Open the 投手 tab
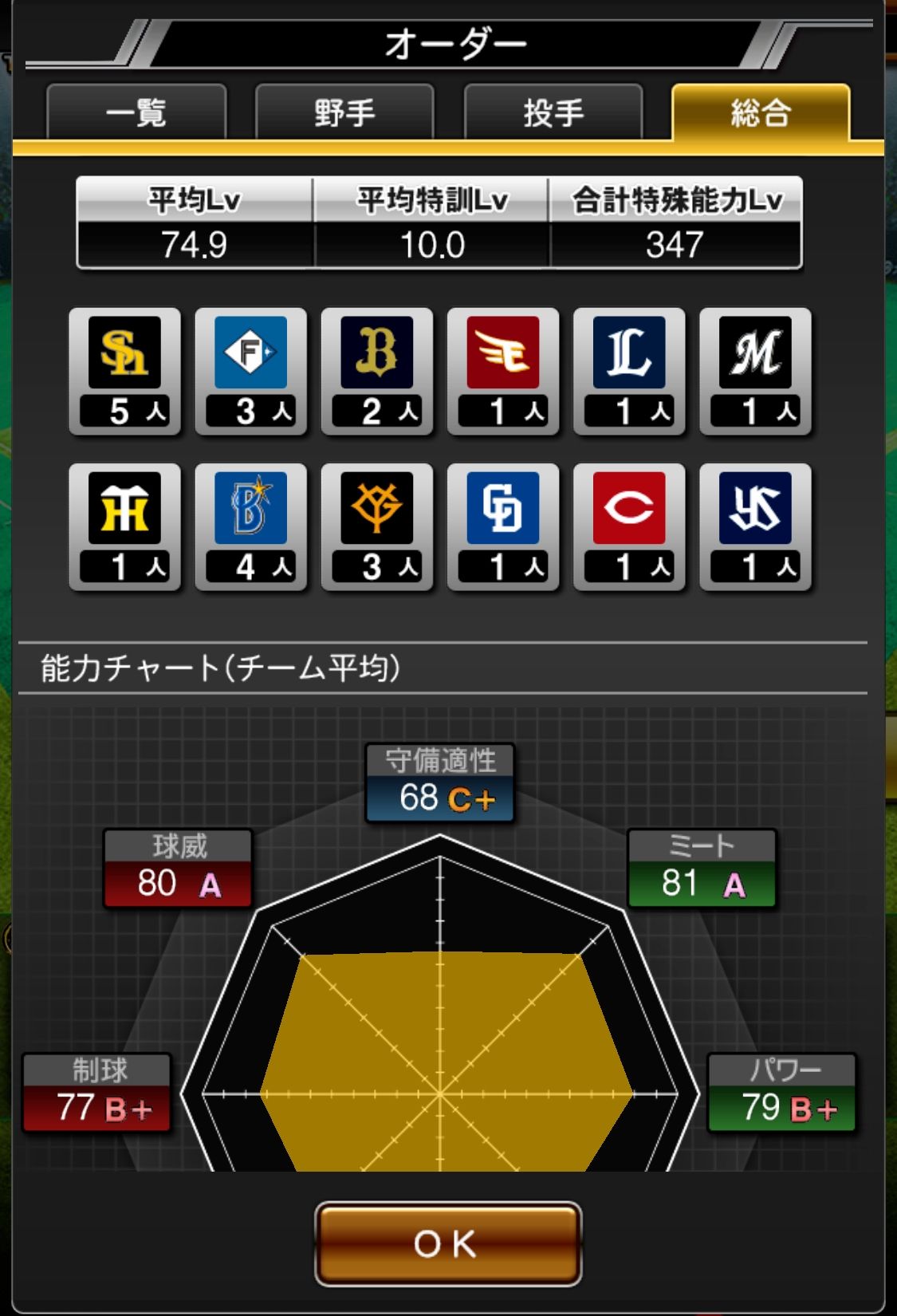Screen dimensions: 897x1316 pos(553,112)
